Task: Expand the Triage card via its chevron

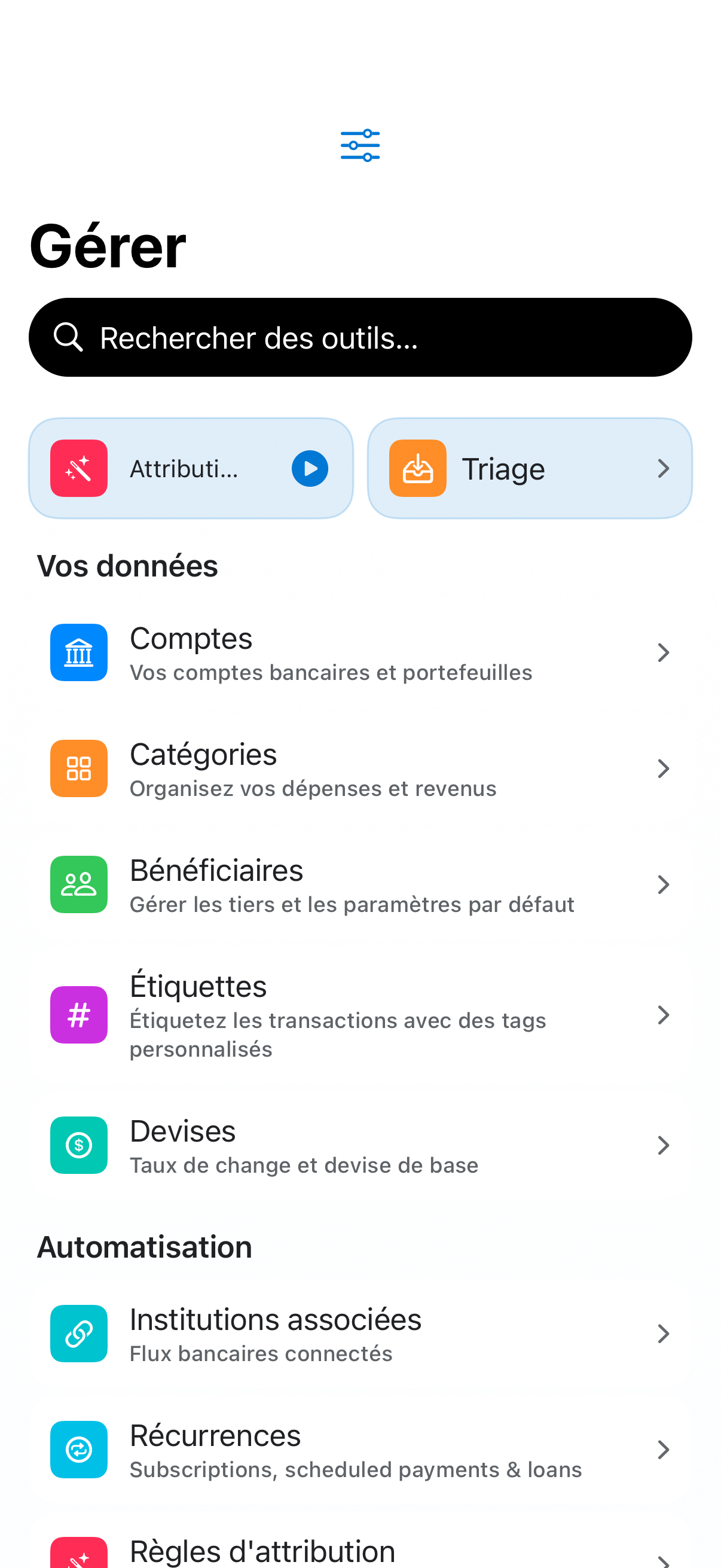Action: (x=663, y=468)
